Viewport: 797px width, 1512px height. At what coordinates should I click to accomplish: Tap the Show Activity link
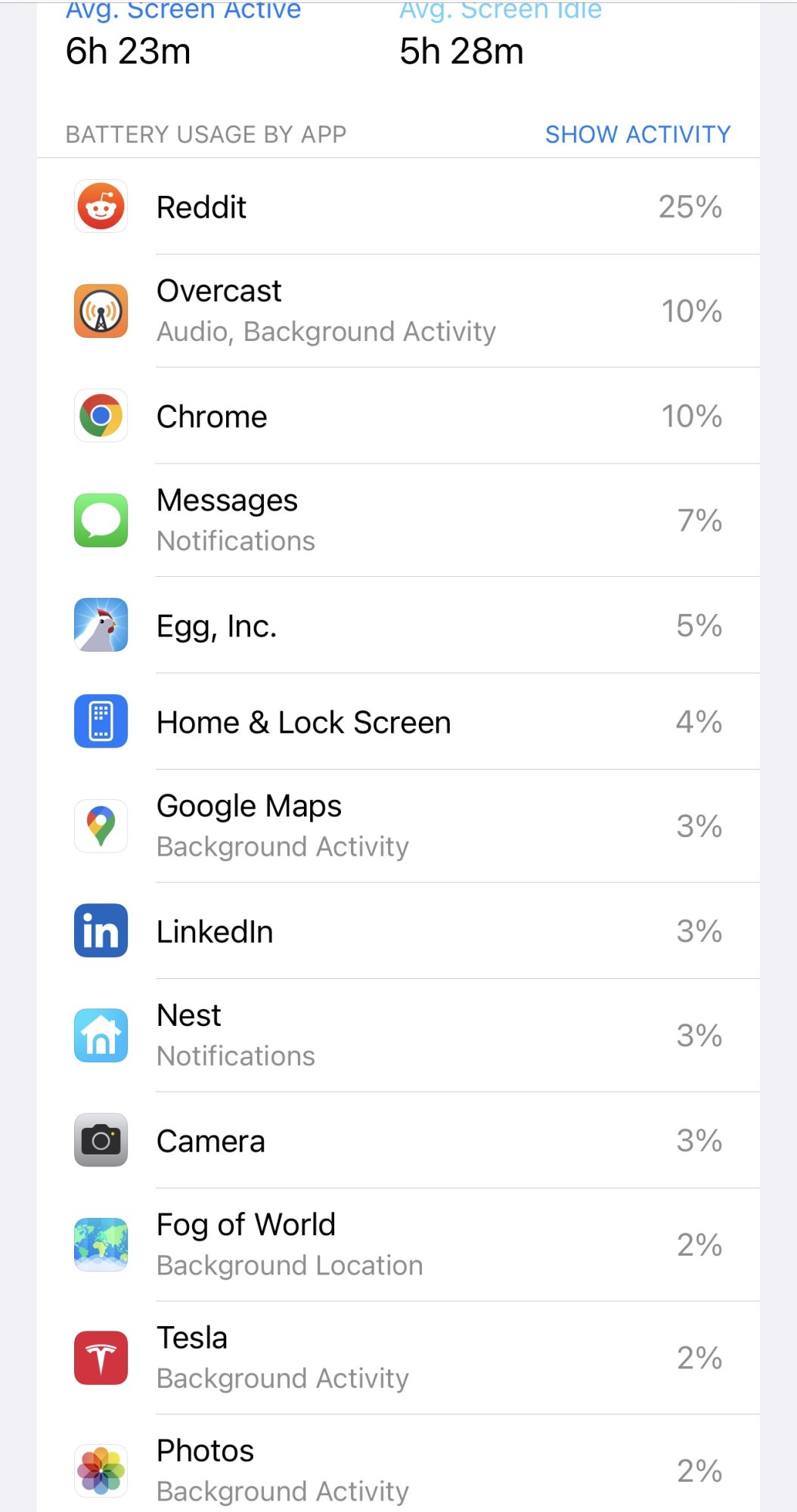coord(637,135)
